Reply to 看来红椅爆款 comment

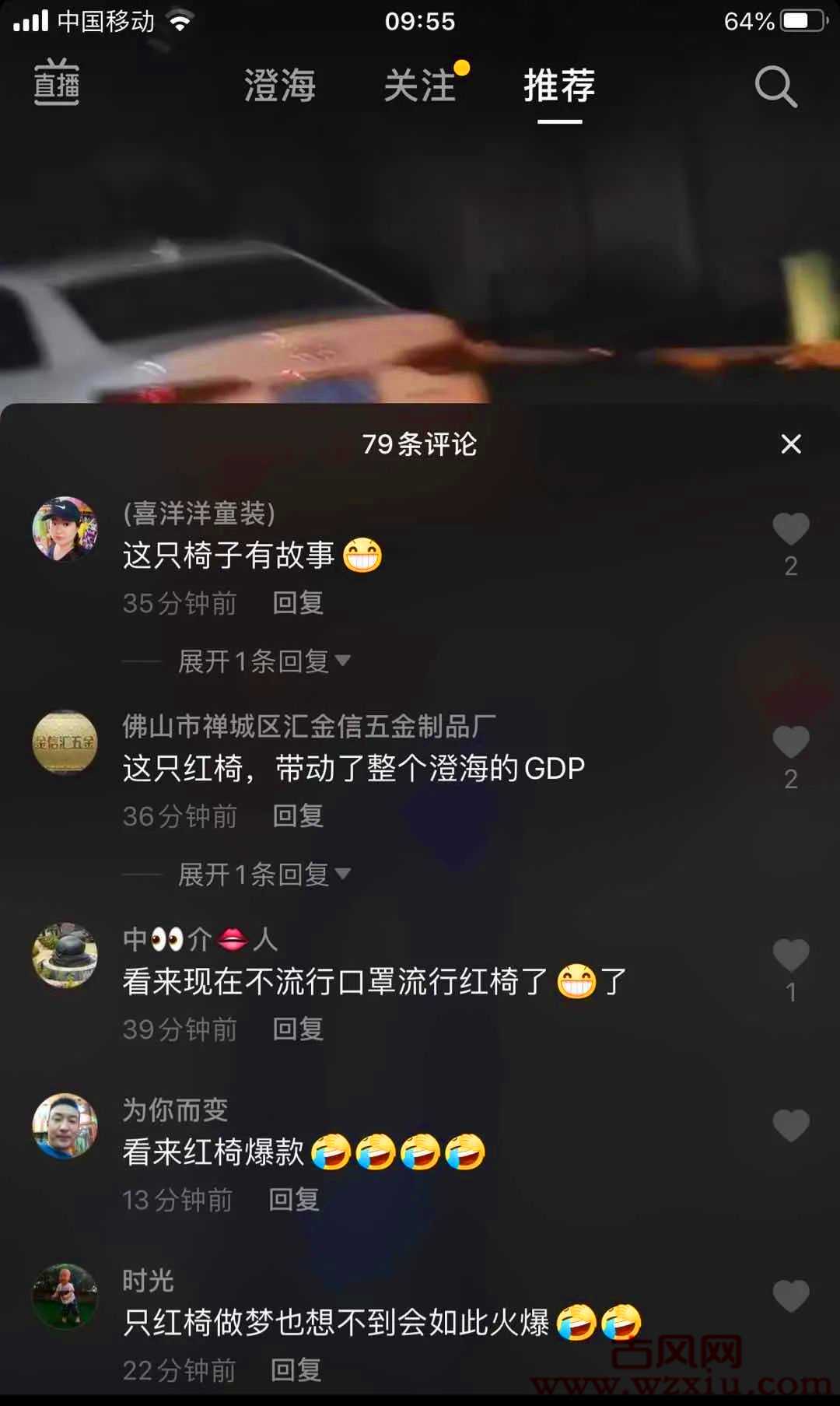pyautogui.click(x=294, y=1200)
